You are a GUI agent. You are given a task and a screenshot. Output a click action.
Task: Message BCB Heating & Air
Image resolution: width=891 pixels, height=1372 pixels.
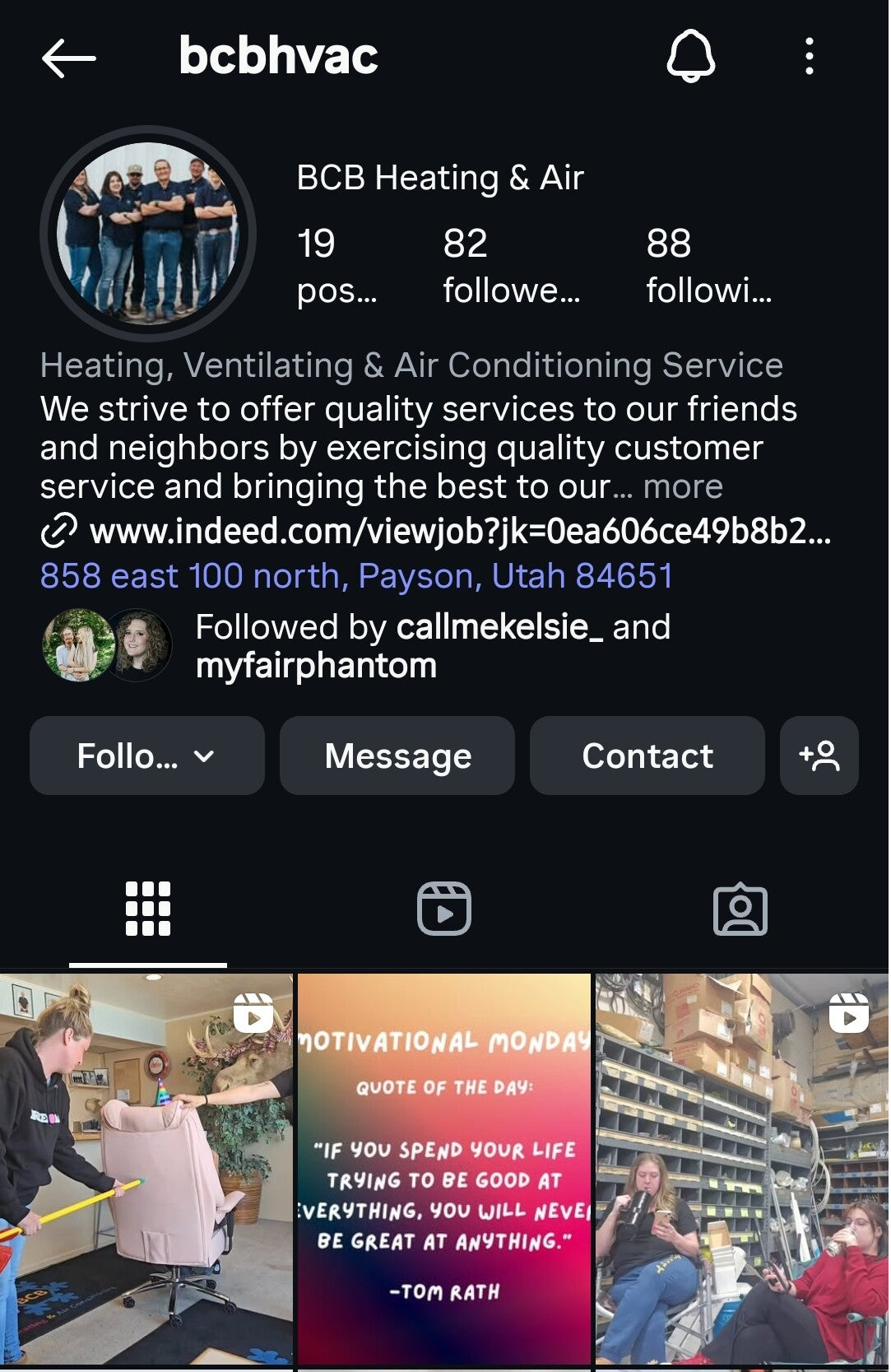pos(397,756)
